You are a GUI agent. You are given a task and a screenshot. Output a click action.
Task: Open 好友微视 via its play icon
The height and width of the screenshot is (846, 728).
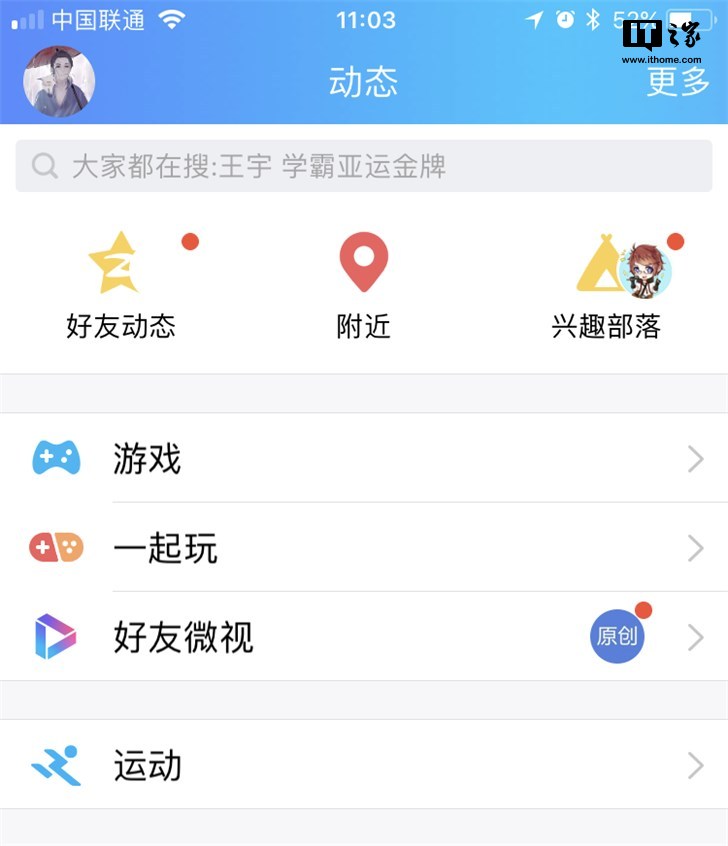(x=57, y=636)
